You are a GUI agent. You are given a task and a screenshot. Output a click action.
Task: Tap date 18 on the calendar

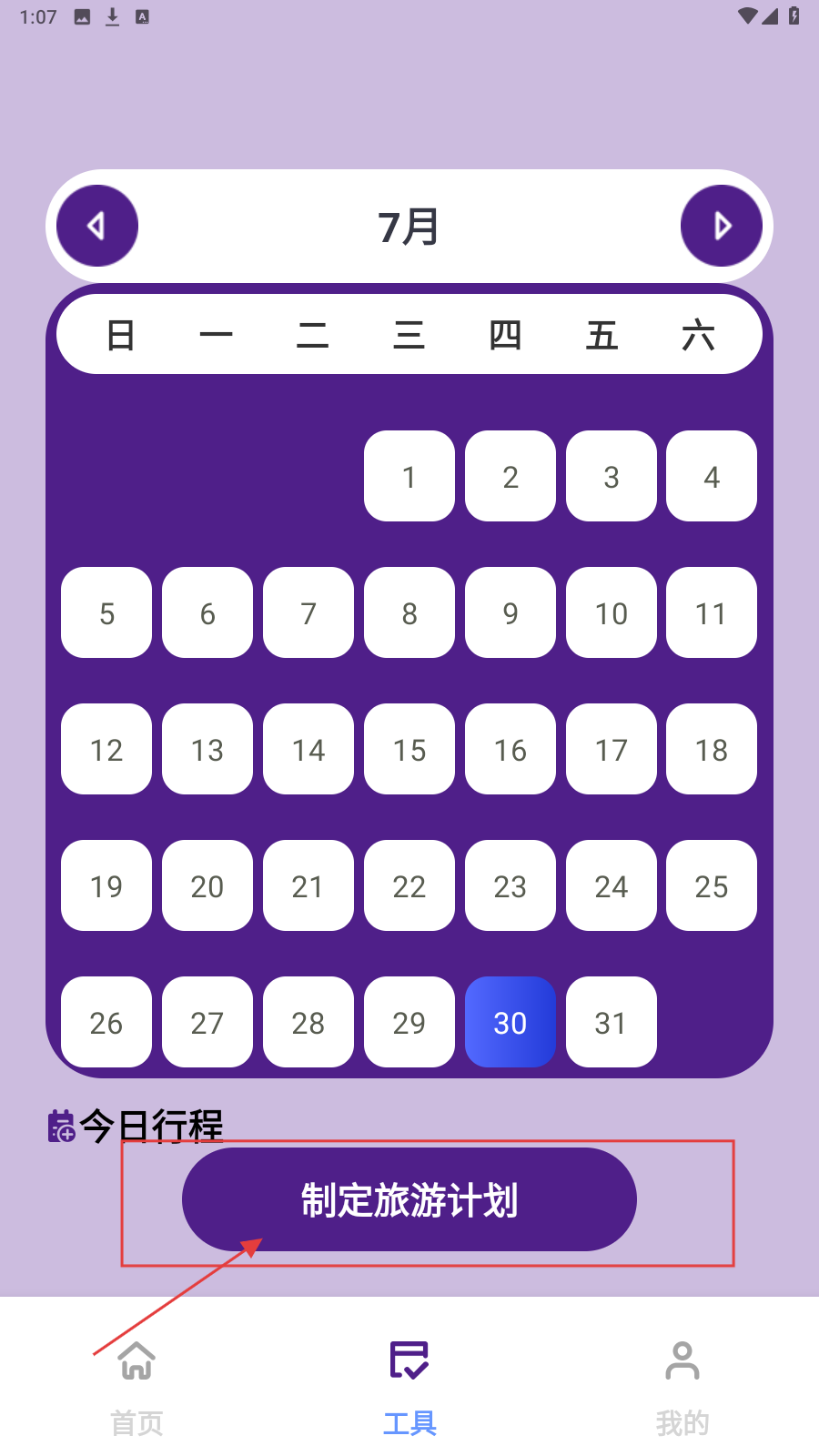712,749
